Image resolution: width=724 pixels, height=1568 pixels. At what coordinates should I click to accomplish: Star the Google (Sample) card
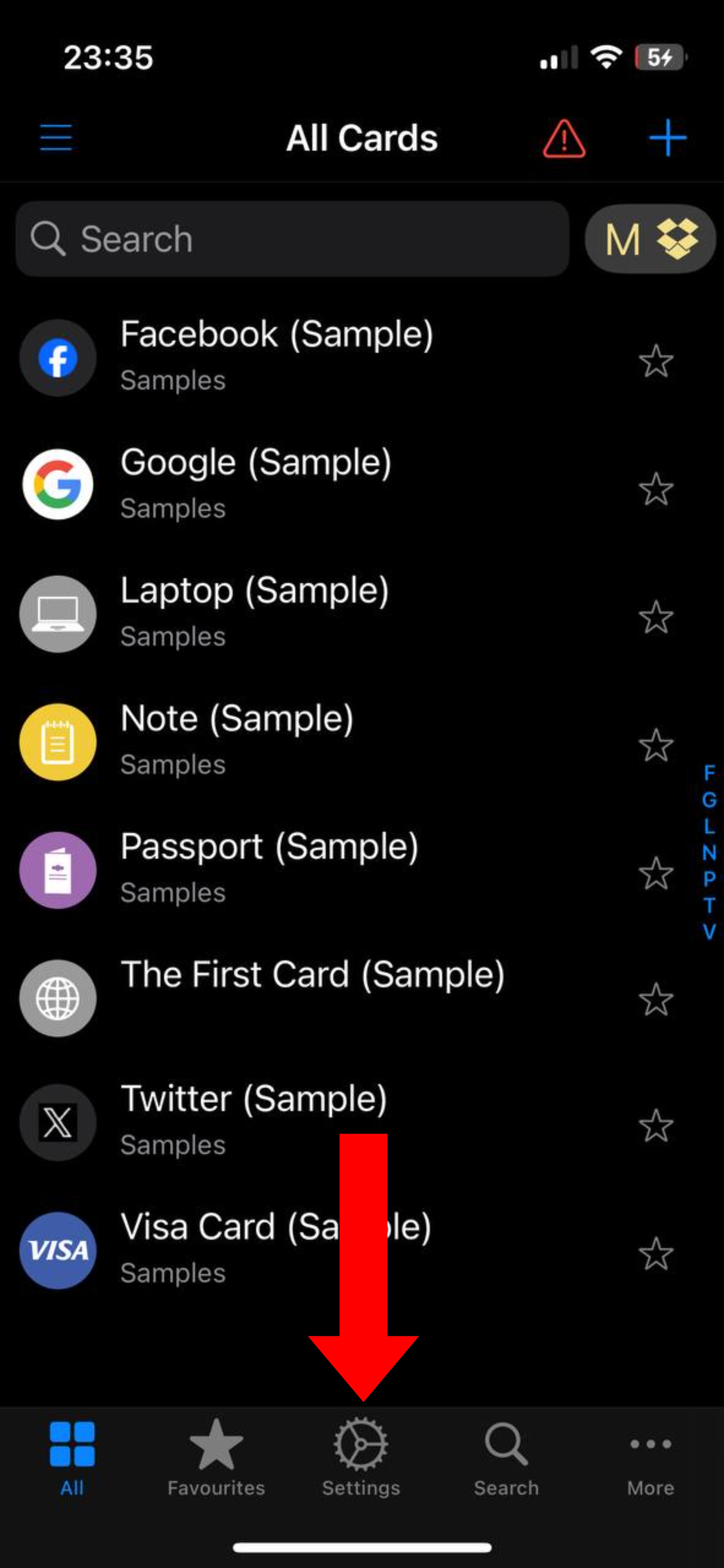[656, 489]
